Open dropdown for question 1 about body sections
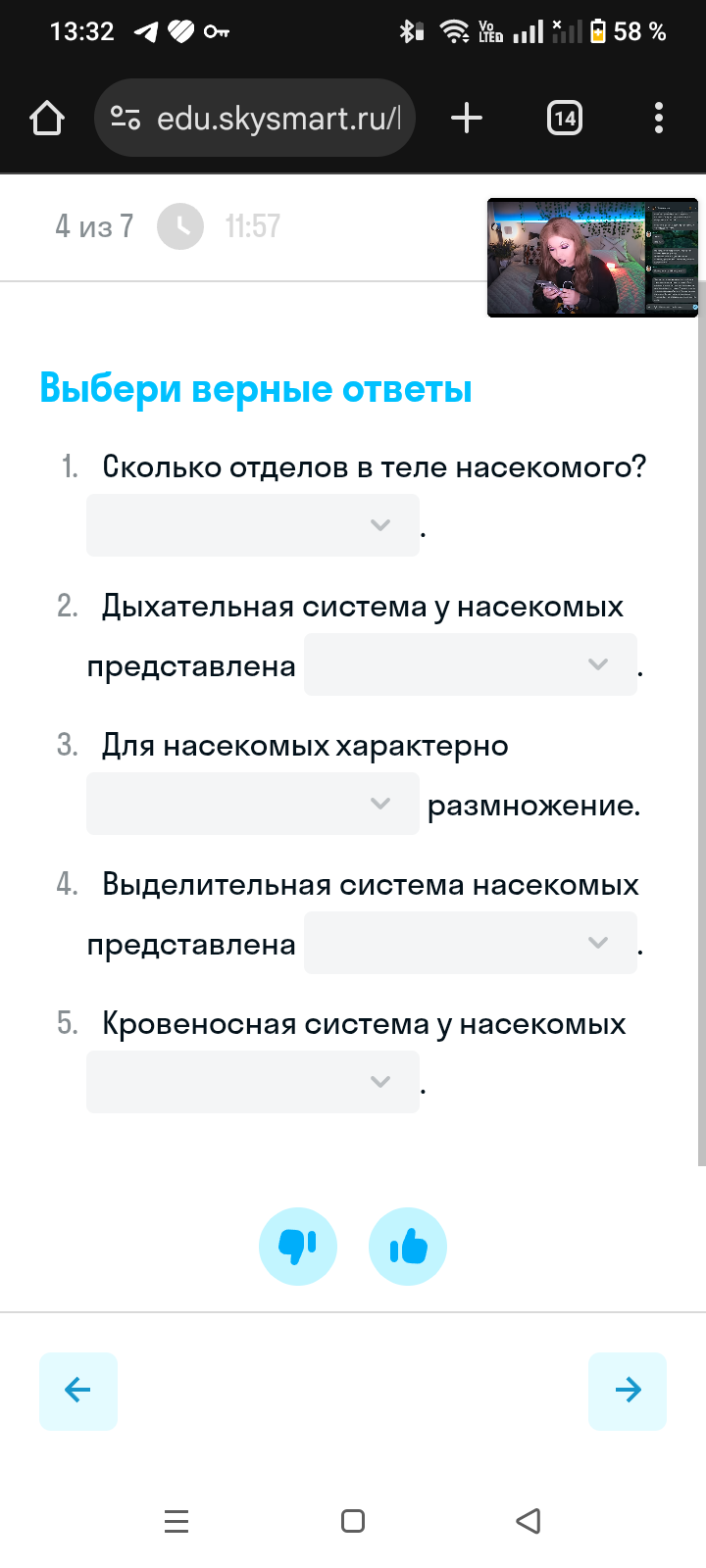Viewport: 706px width, 1568px height. pos(253,525)
